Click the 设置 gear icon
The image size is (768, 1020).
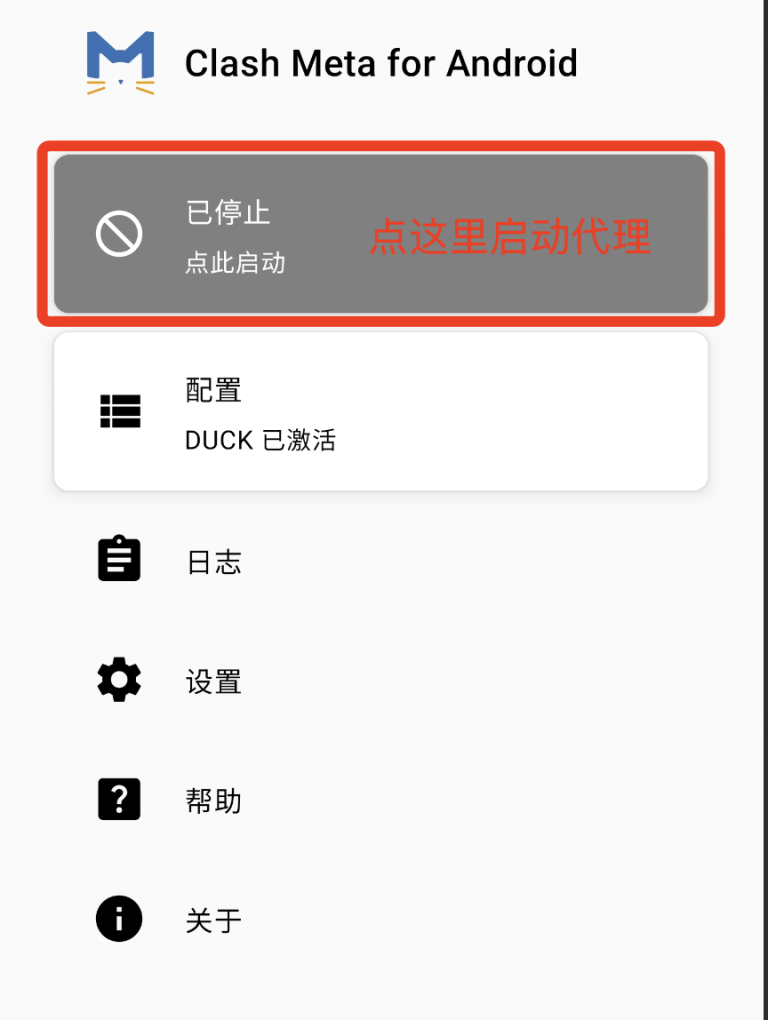[118, 680]
